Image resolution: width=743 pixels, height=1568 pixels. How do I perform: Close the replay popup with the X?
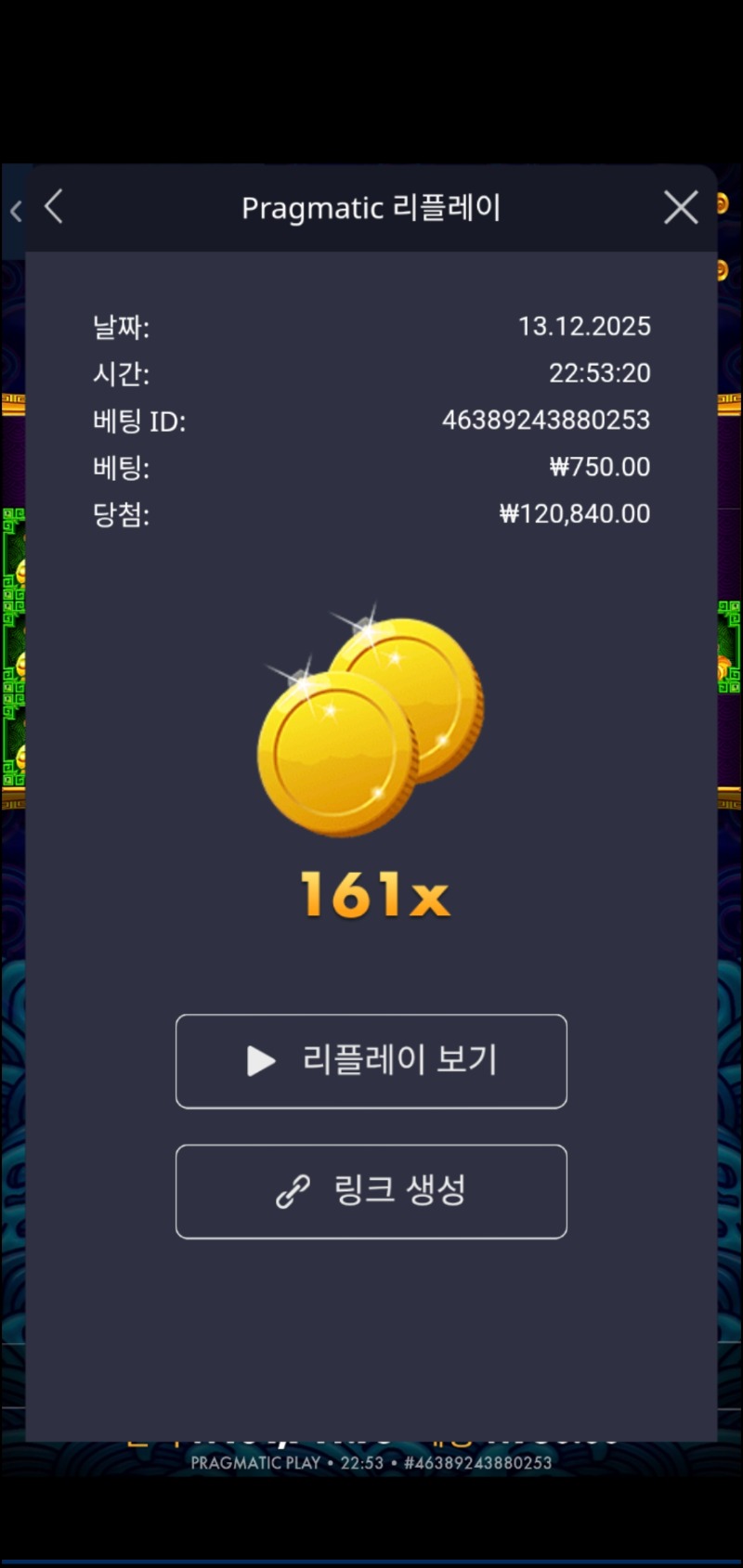680,207
